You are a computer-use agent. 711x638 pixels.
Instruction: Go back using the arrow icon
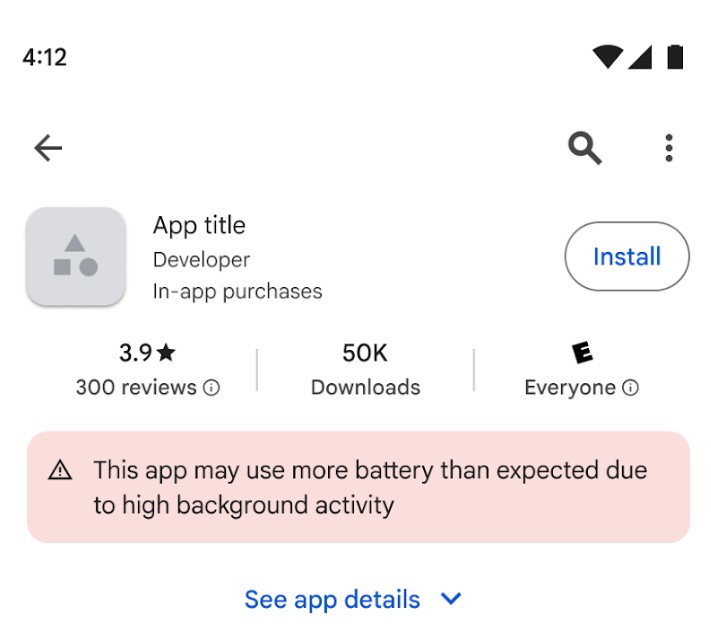[48, 149]
